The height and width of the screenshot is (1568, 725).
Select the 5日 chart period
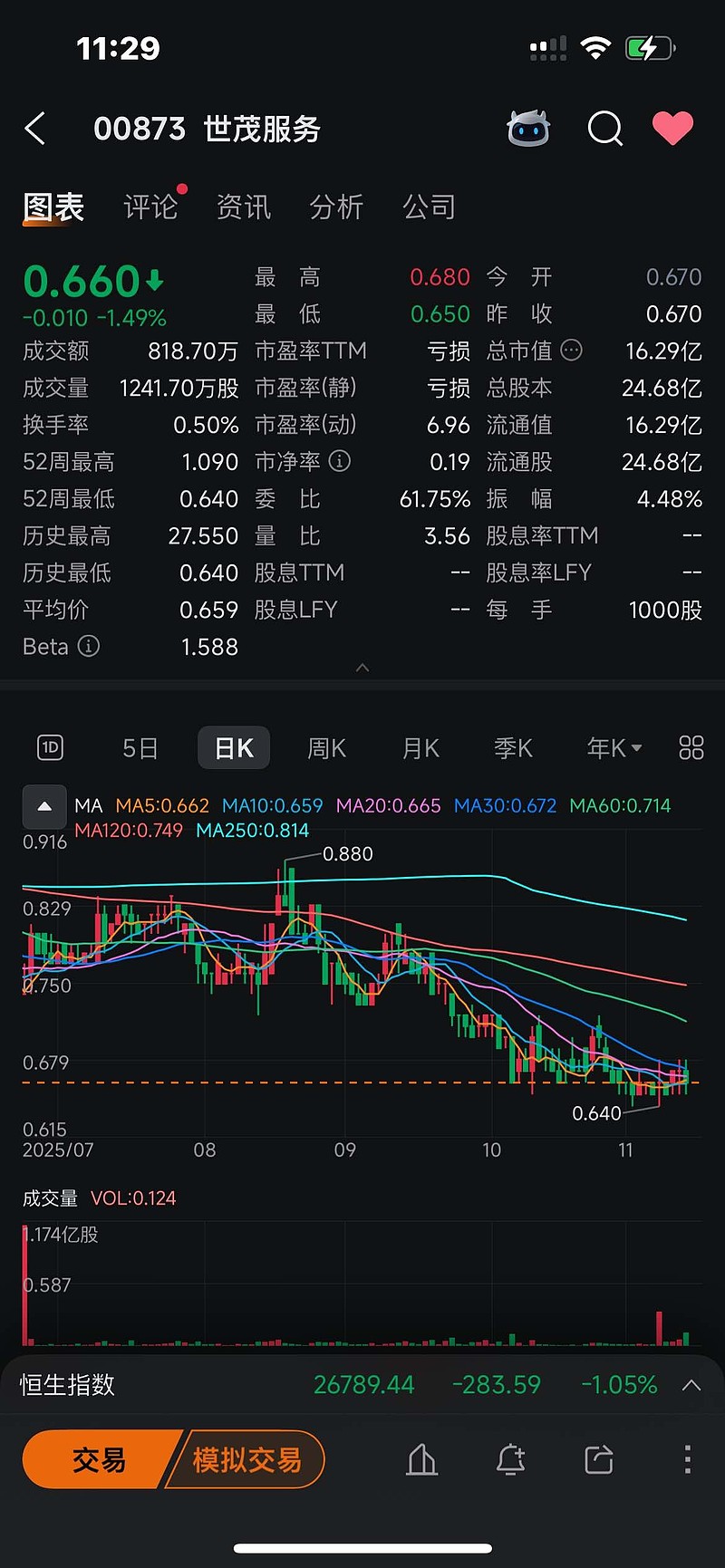[x=140, y=748]
